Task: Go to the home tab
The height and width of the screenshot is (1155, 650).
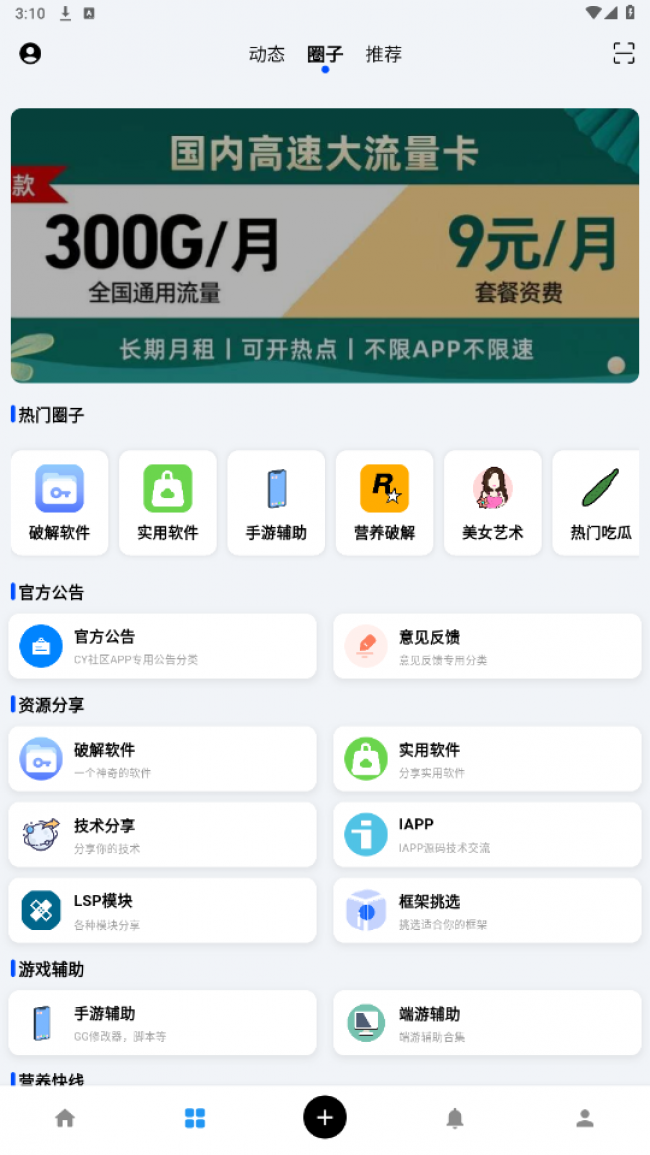Action: click(65, 1118)
